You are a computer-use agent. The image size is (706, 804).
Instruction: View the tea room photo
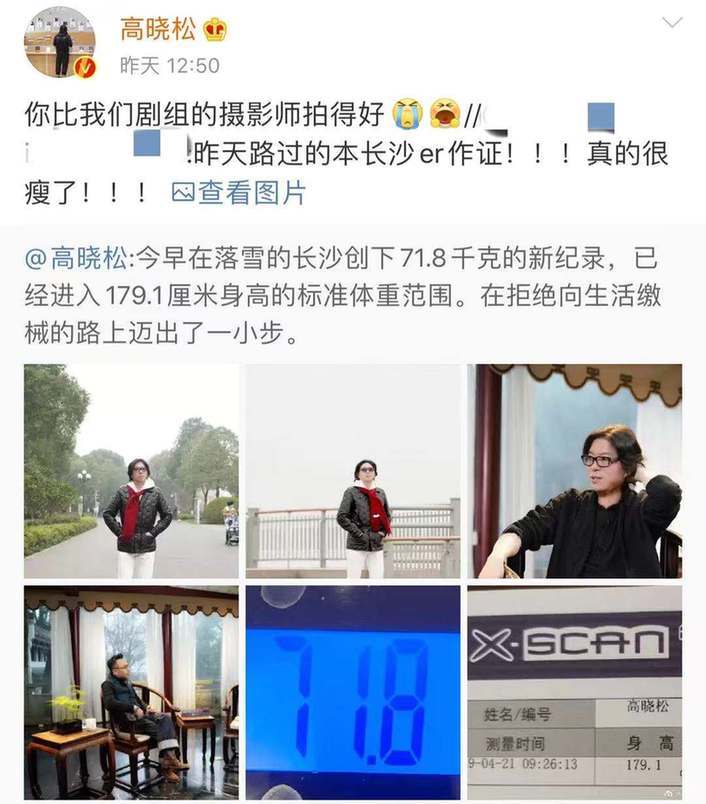pyautogui.click(x=131, y=690)
